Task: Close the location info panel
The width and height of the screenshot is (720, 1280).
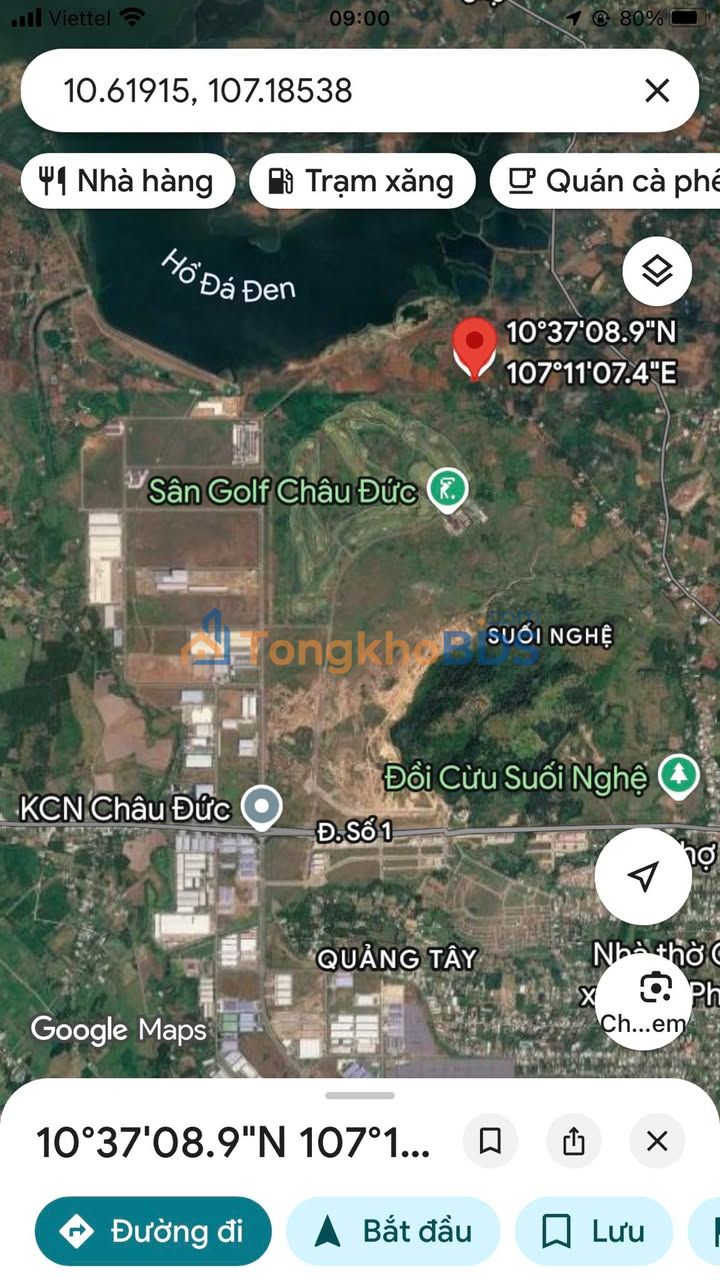Action: click(657, 1141)
